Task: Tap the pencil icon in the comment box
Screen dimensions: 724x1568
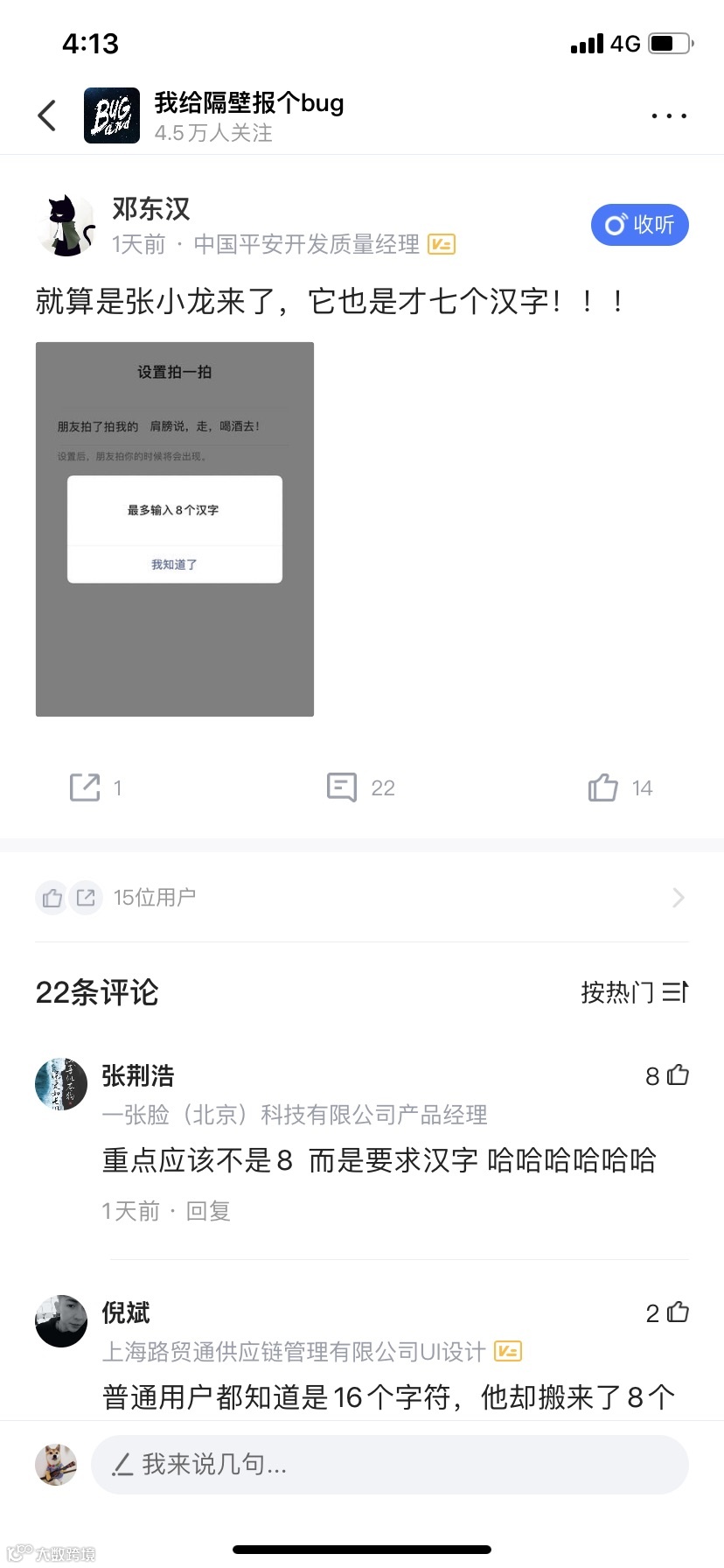Action: tap(121, 1464)
